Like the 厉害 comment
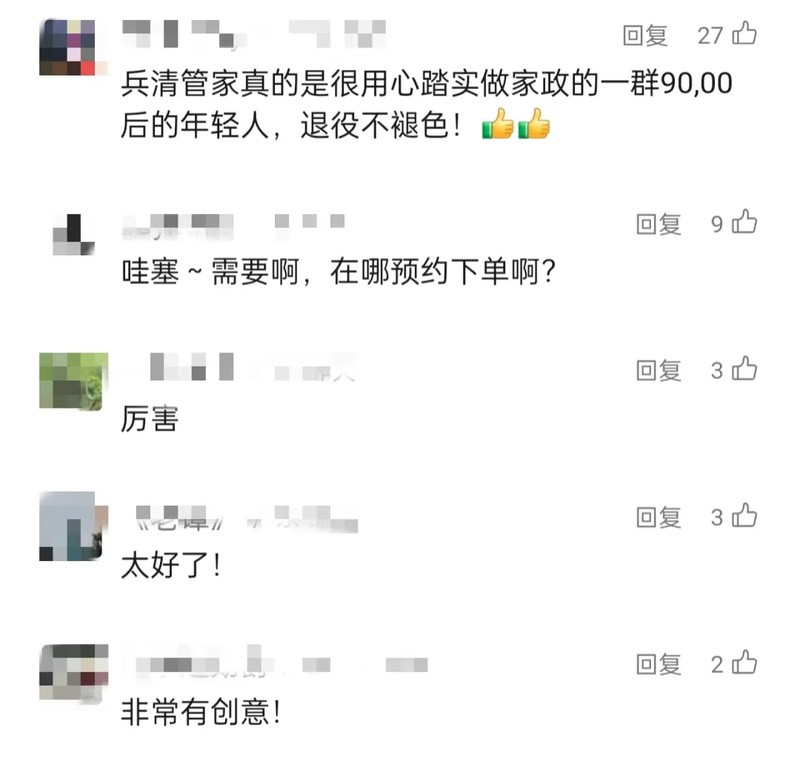The width and height of the screenshot is (800, 761). [745, 370]
